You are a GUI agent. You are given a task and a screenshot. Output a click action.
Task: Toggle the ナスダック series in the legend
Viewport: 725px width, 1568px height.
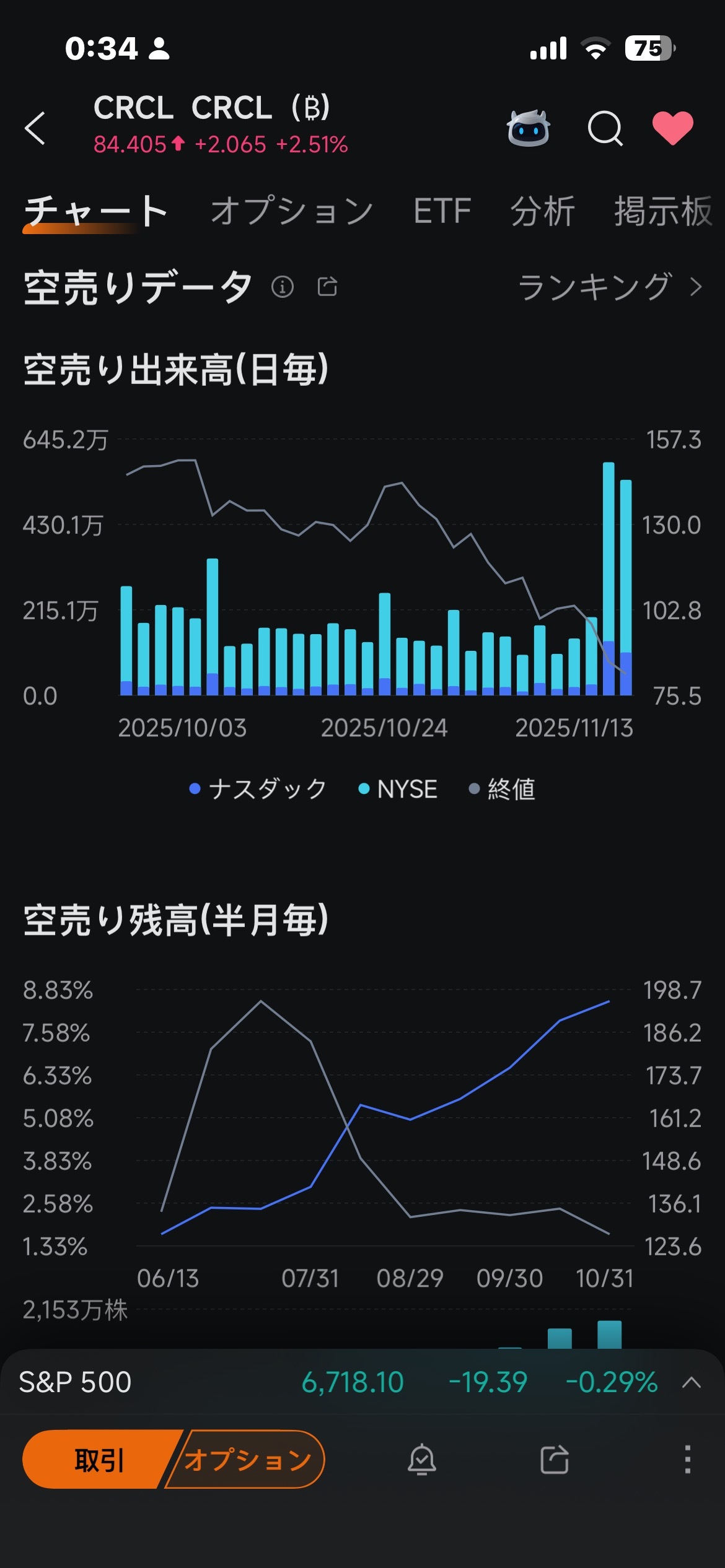[258, 789]
